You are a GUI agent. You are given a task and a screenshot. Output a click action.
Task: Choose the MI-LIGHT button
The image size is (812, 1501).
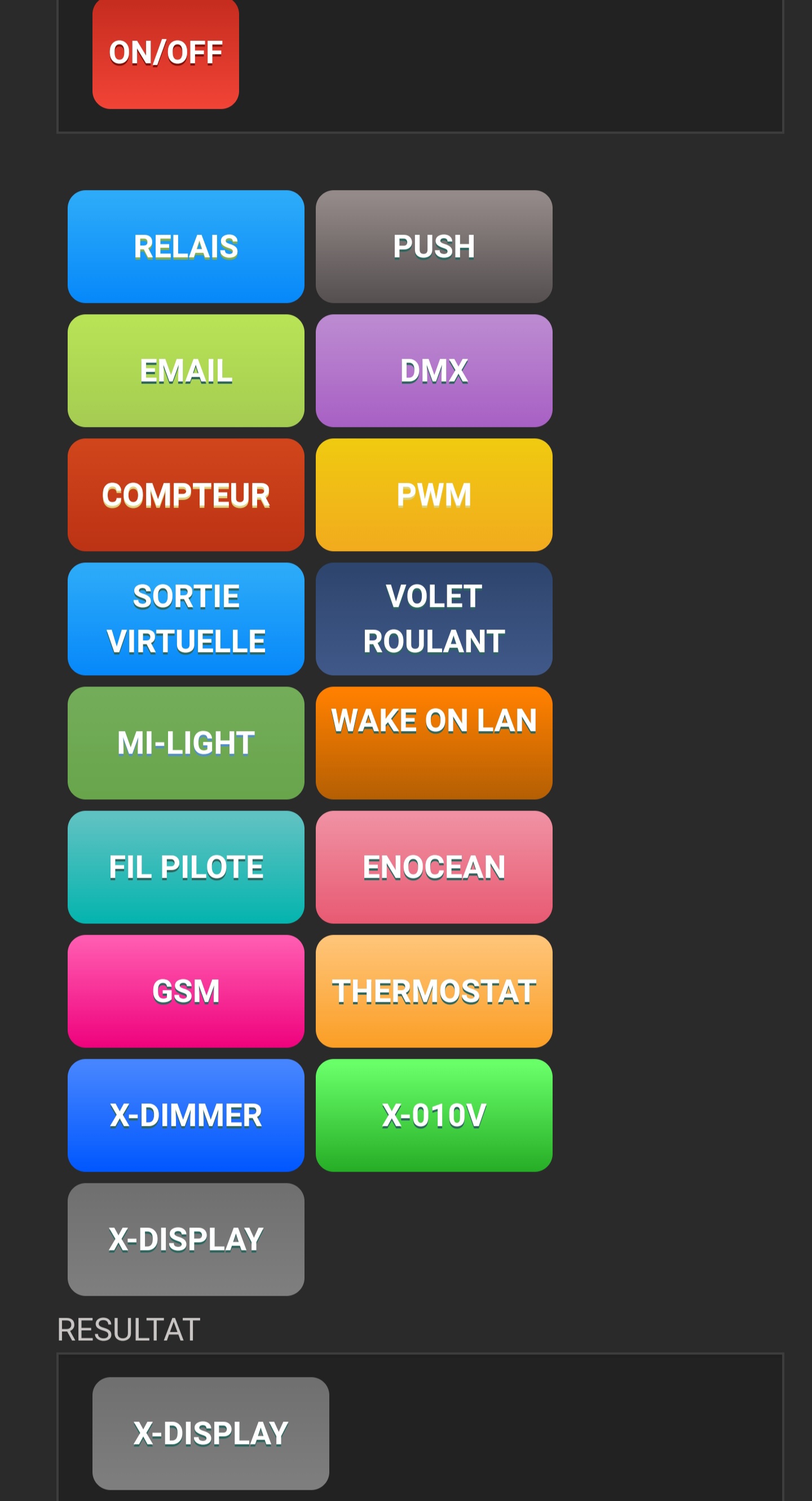(x=186, y=743)
